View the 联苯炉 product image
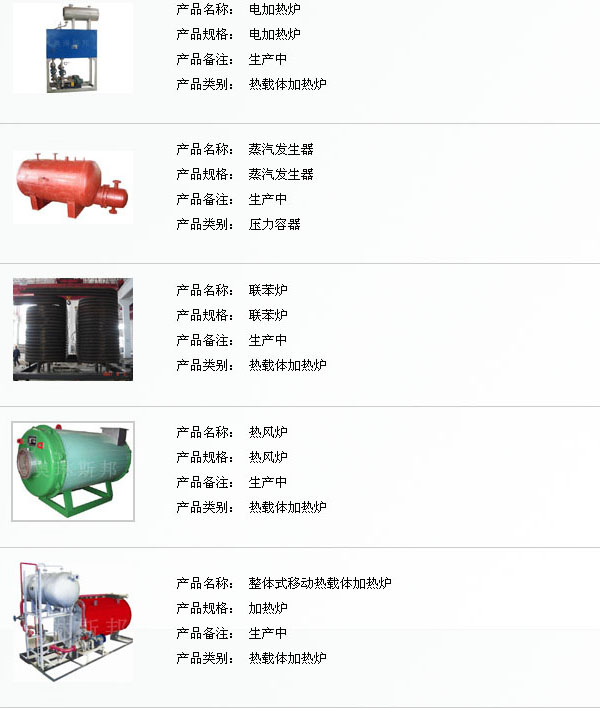This screenshot has width=600, height=708. (72, 329)
